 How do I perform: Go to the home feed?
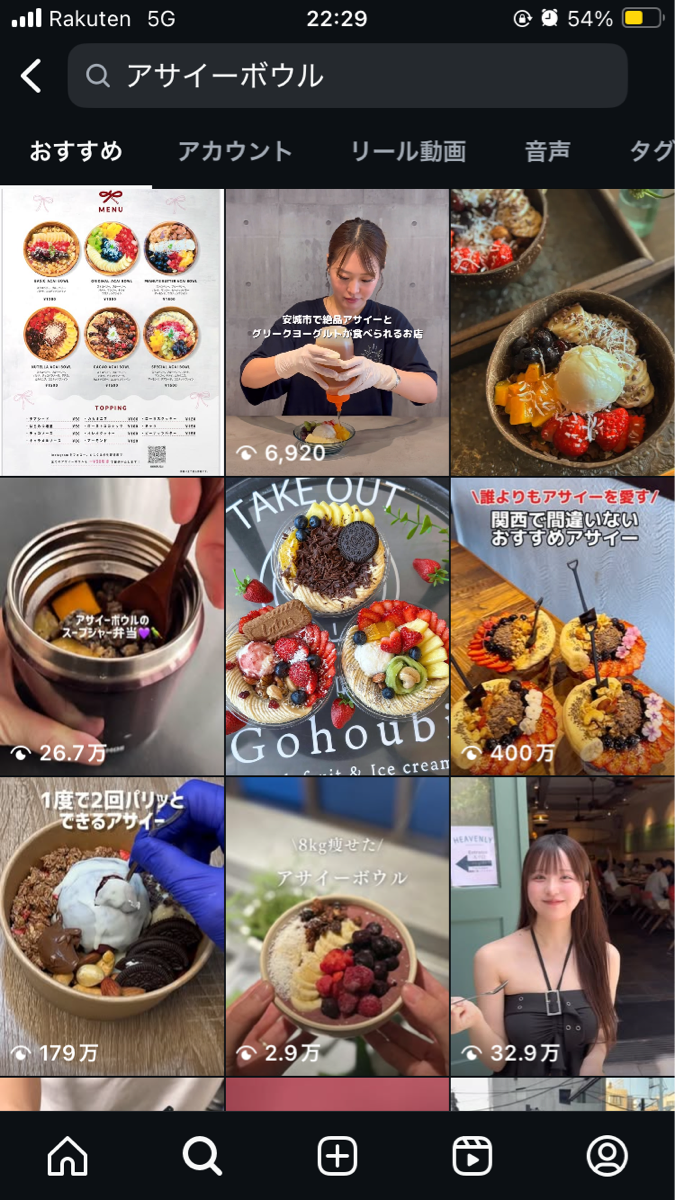coord(68,1156)
